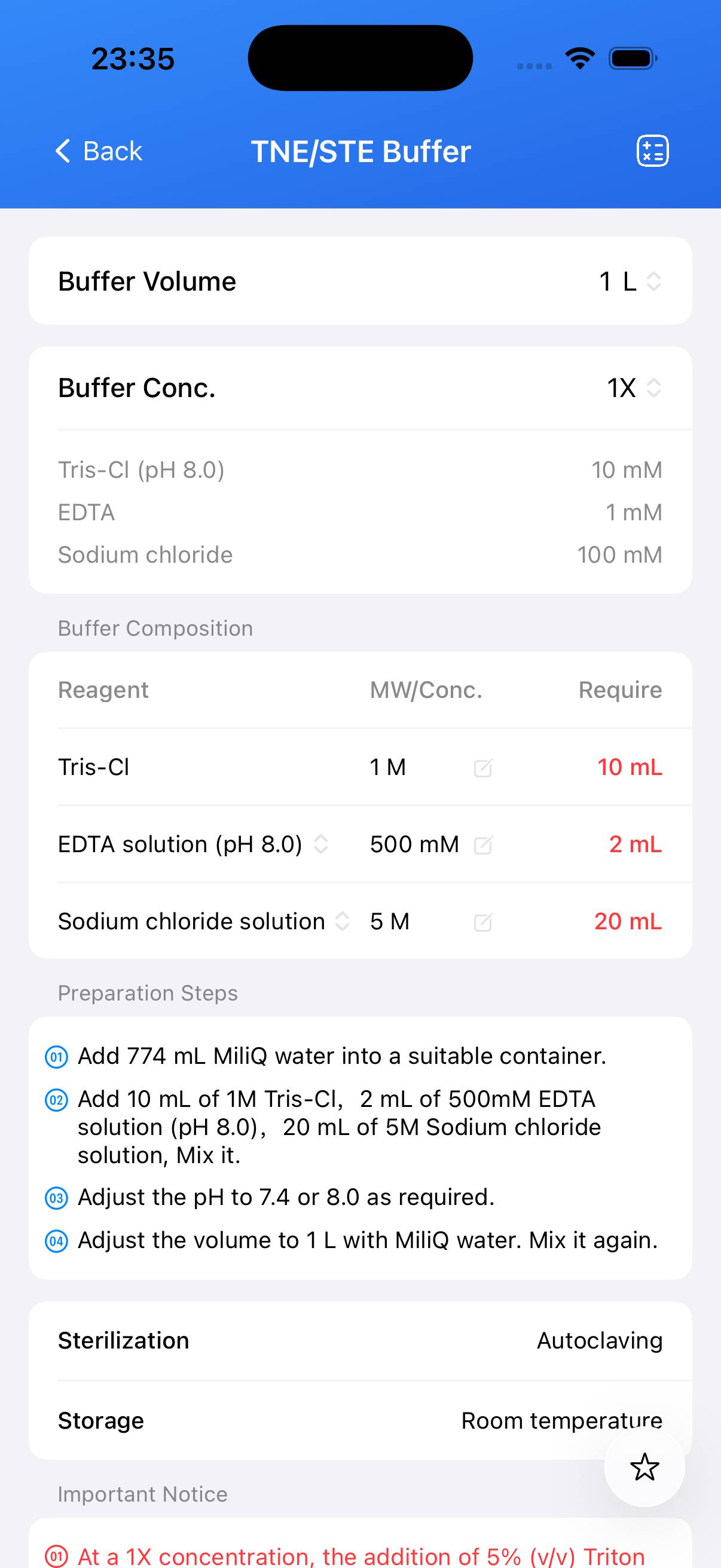Switch the Sodium chloride solution reagent
Viewport: 721px width, 1568px height.
[x=343, y=922]
